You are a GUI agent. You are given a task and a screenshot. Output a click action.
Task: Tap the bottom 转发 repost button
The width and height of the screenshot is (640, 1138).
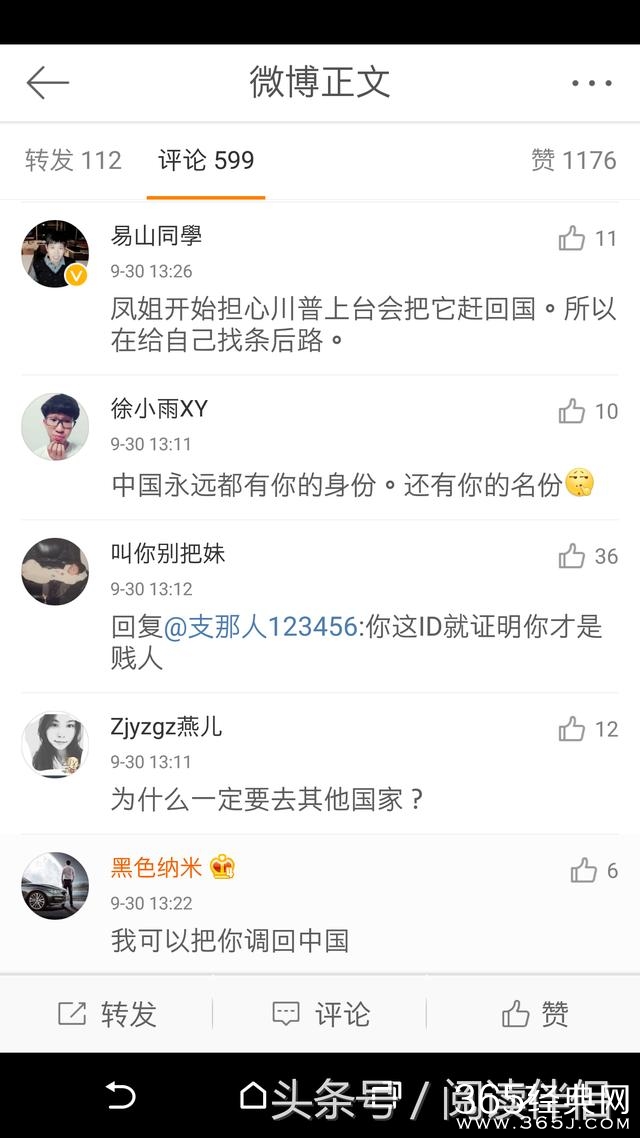pos(107,1014)
